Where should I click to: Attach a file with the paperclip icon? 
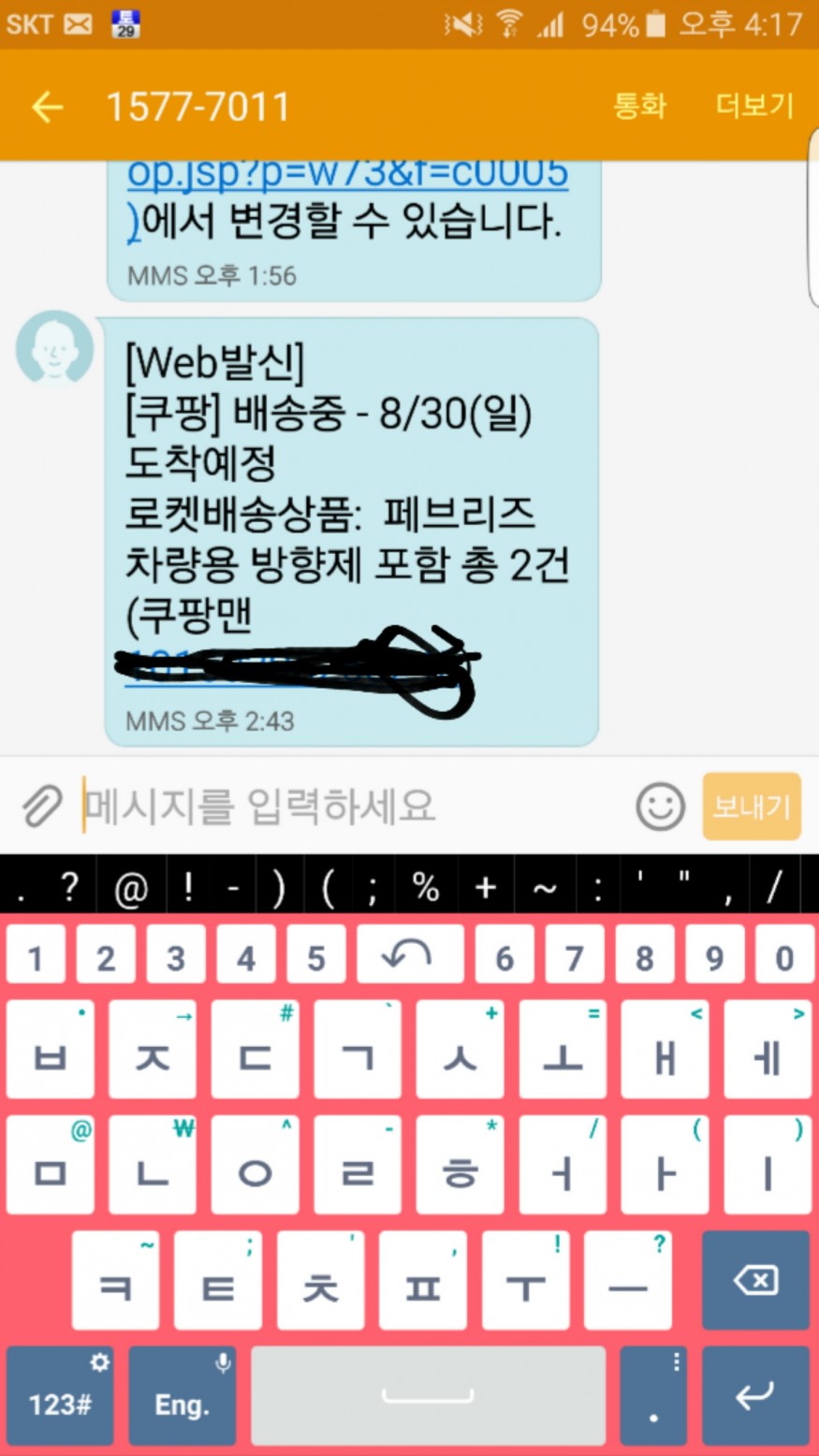(42, 805)
